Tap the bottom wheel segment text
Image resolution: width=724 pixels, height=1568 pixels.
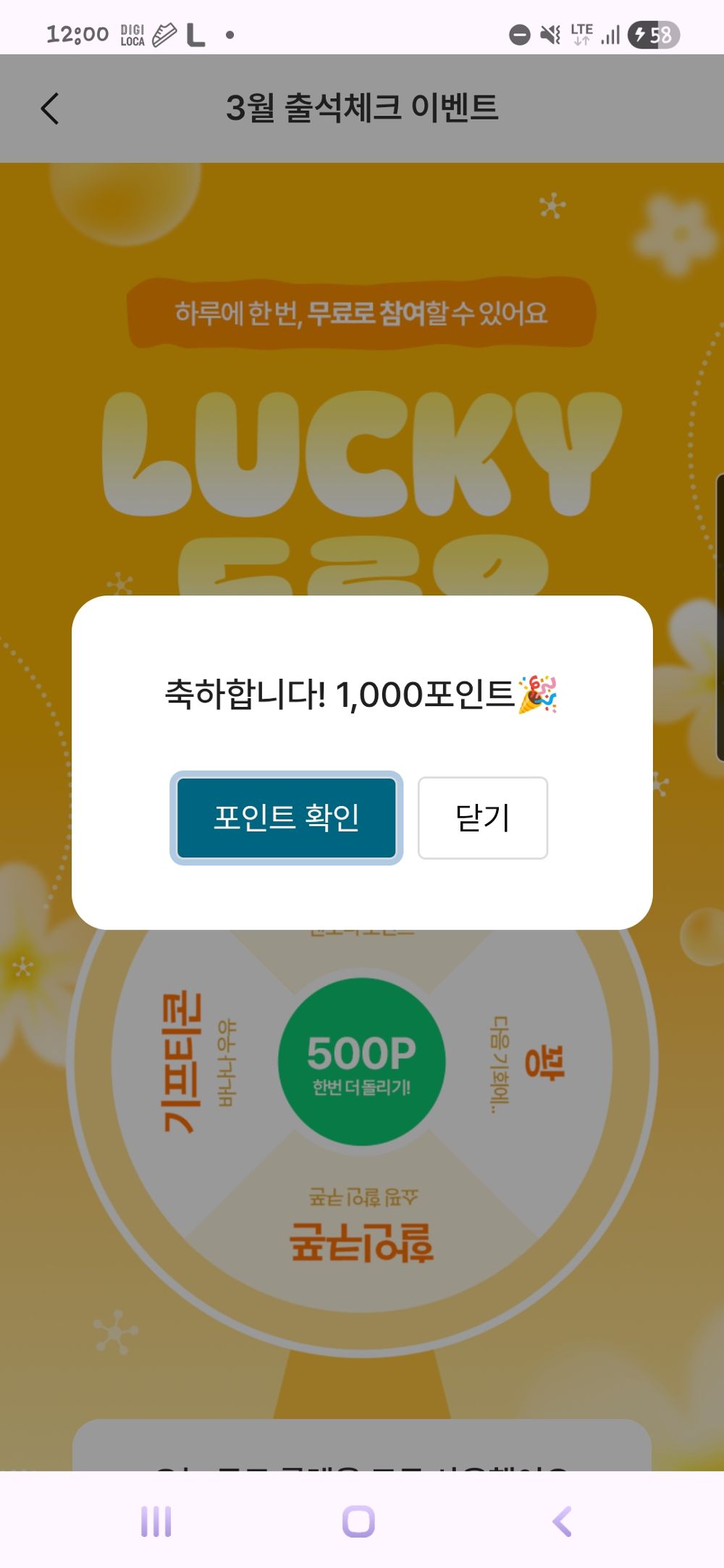[362, 1236]
